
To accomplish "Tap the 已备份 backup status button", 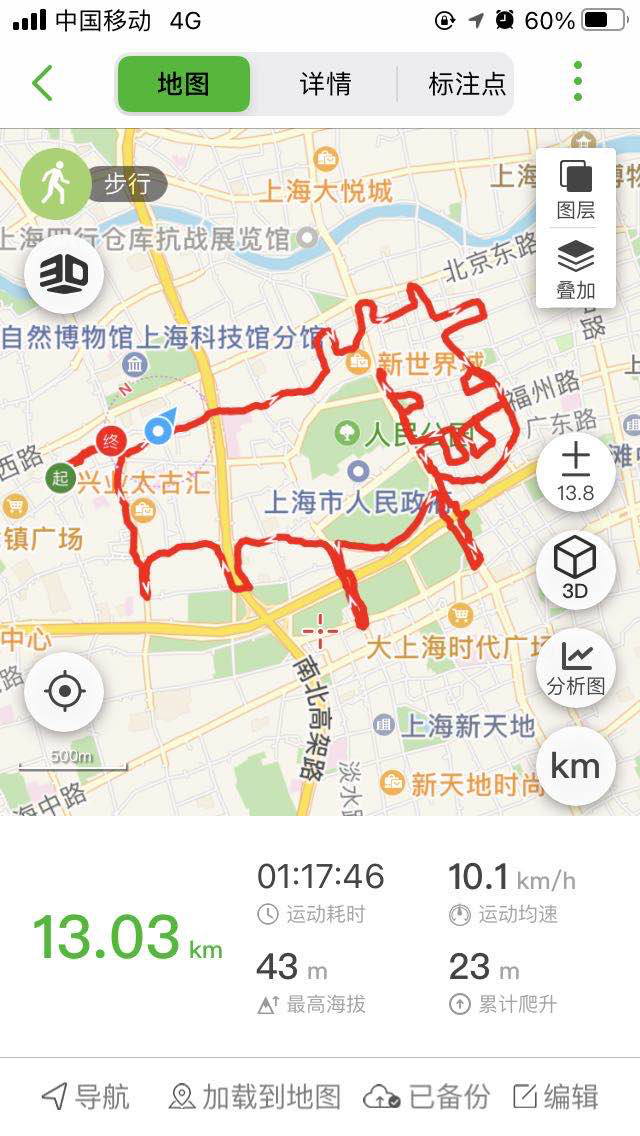I will click(x=427, y=1096).
